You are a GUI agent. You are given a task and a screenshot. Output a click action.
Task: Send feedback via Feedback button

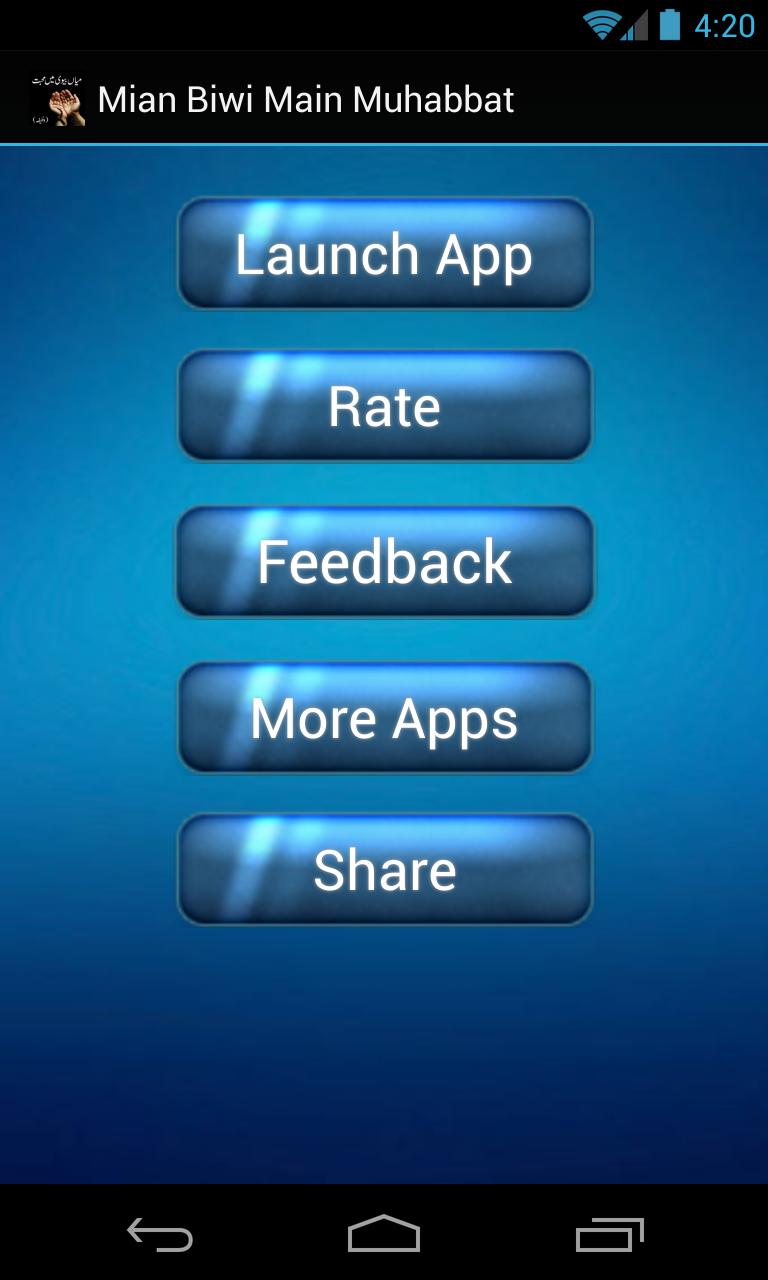click(384, 561)
